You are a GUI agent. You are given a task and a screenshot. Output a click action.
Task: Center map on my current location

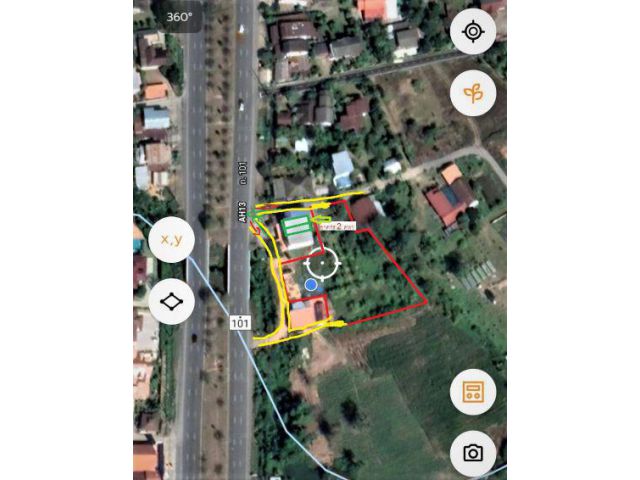point(472,32)
